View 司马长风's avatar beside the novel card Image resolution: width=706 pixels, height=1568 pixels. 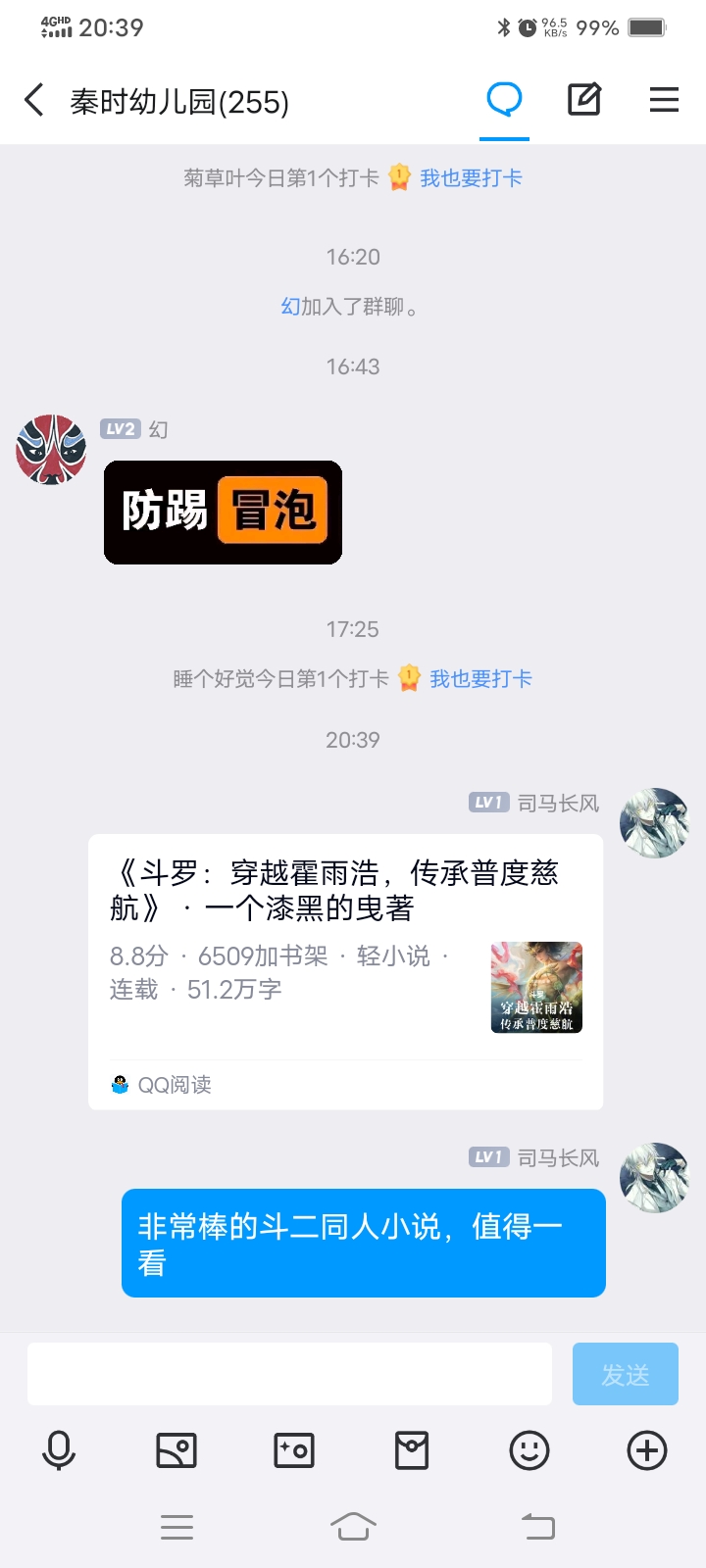coord(654,823)
